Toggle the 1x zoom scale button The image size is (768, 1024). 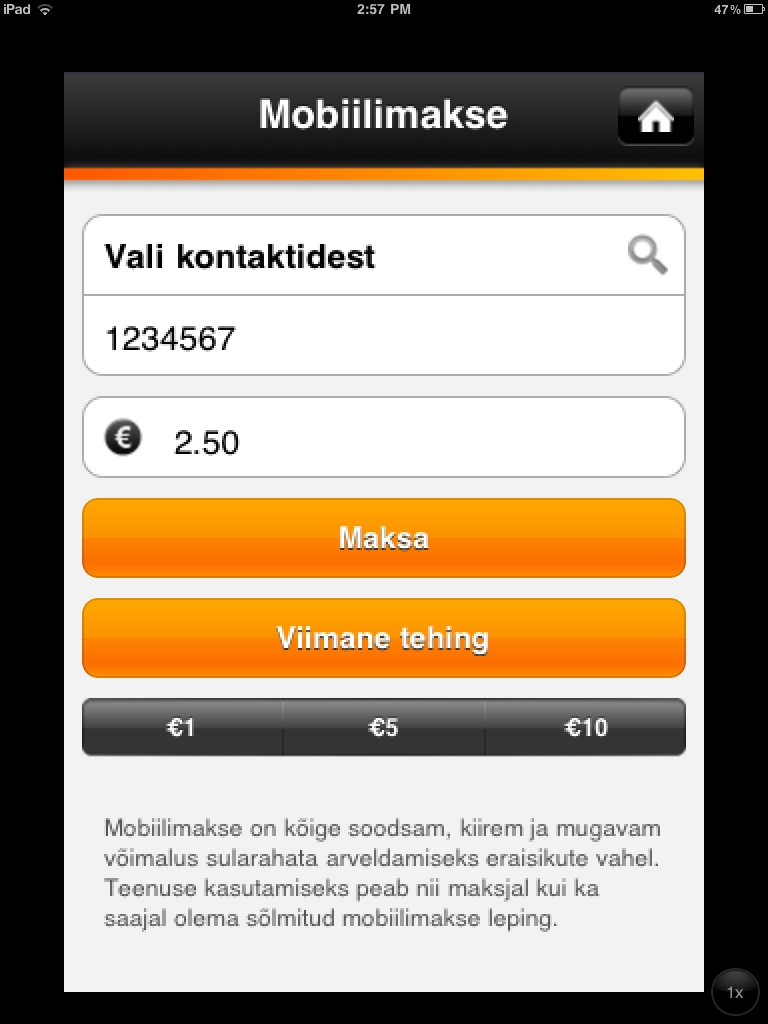point(735,992)
